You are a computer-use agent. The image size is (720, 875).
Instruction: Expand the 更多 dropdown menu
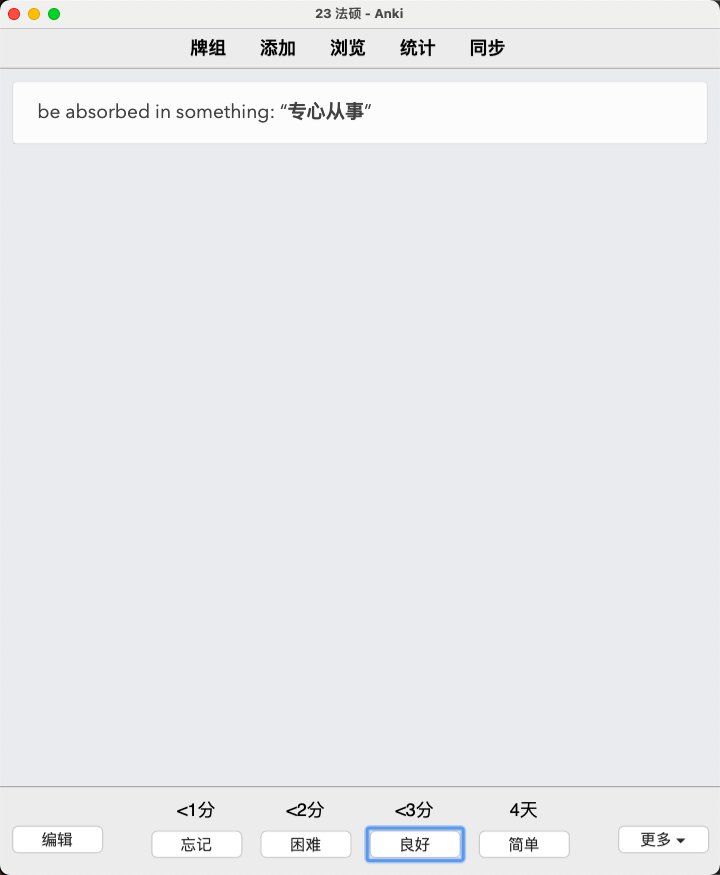point(663,840)
